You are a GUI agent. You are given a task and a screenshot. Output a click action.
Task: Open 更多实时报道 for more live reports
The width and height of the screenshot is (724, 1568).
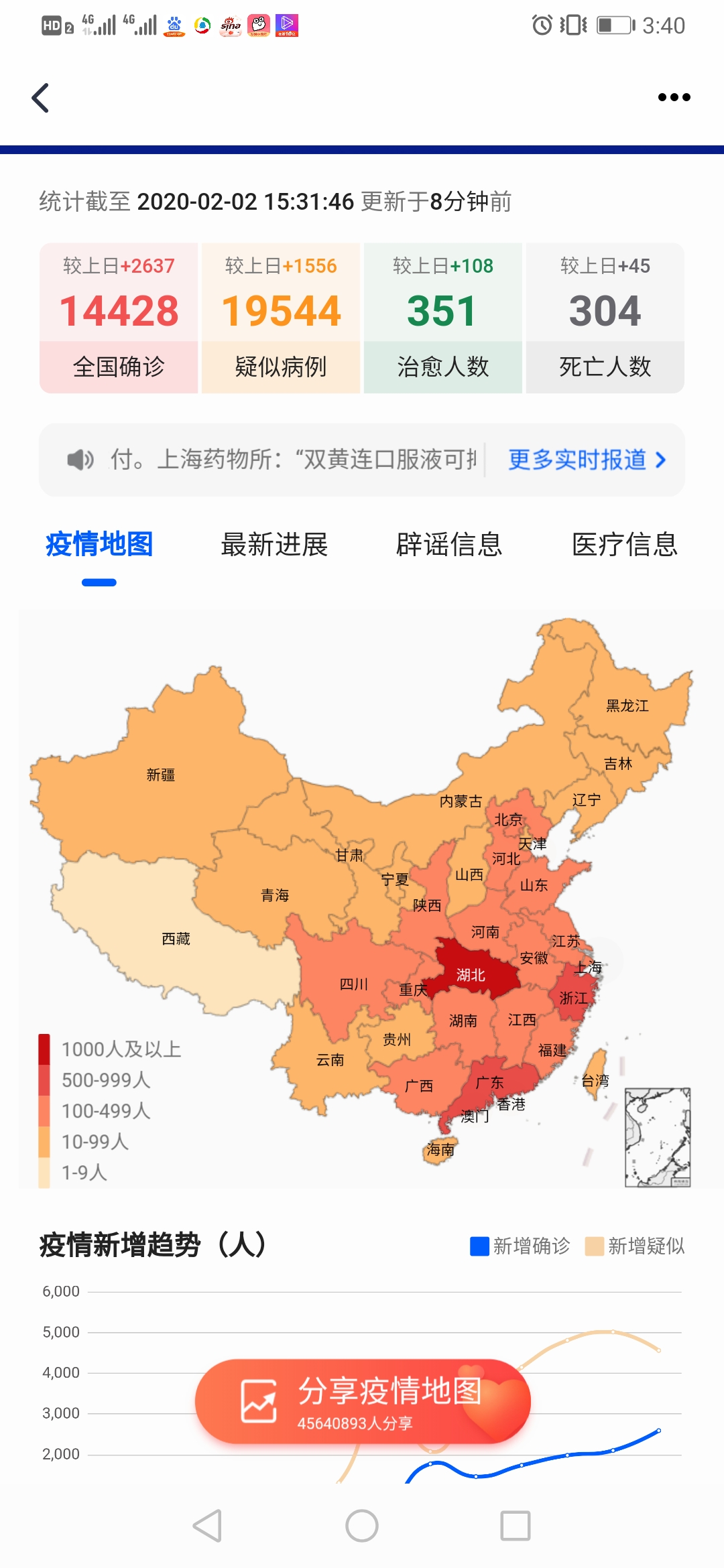[x=587, y=460]
